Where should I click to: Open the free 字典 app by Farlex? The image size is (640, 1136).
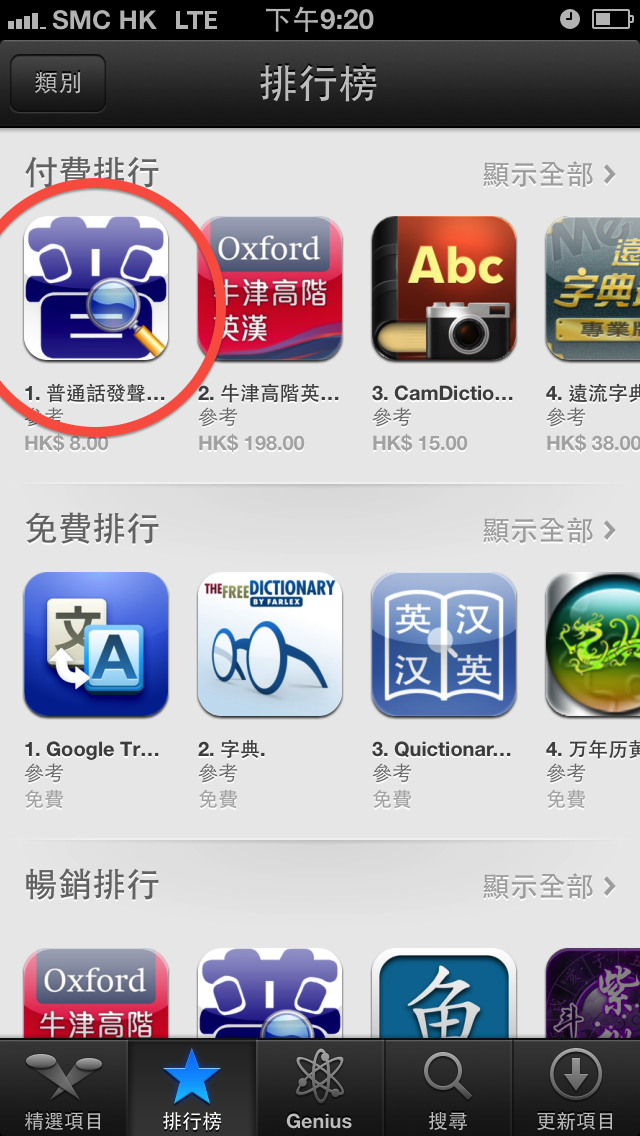coord(270,644)
